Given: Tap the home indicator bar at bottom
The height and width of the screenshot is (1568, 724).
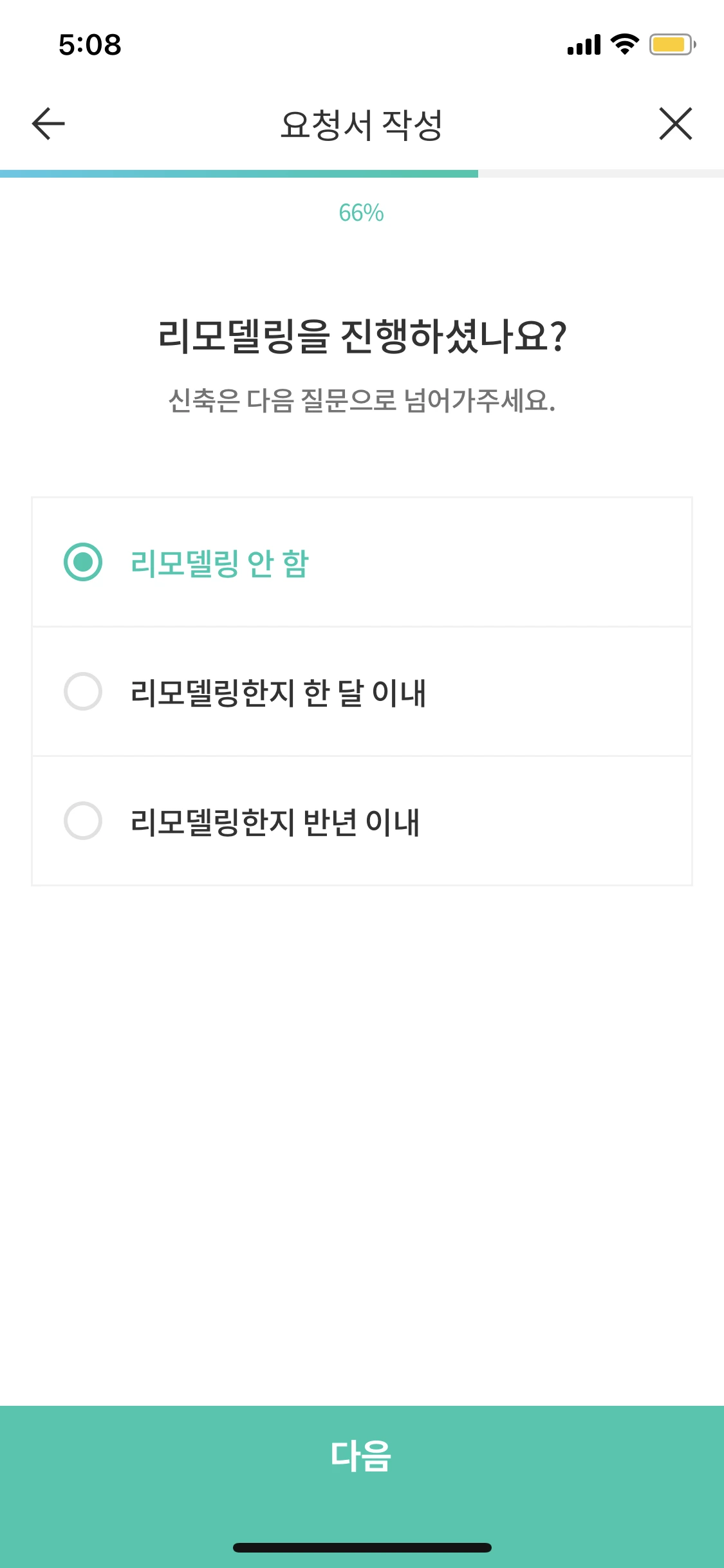Looking at the screenshot, I should point(362,1547).
